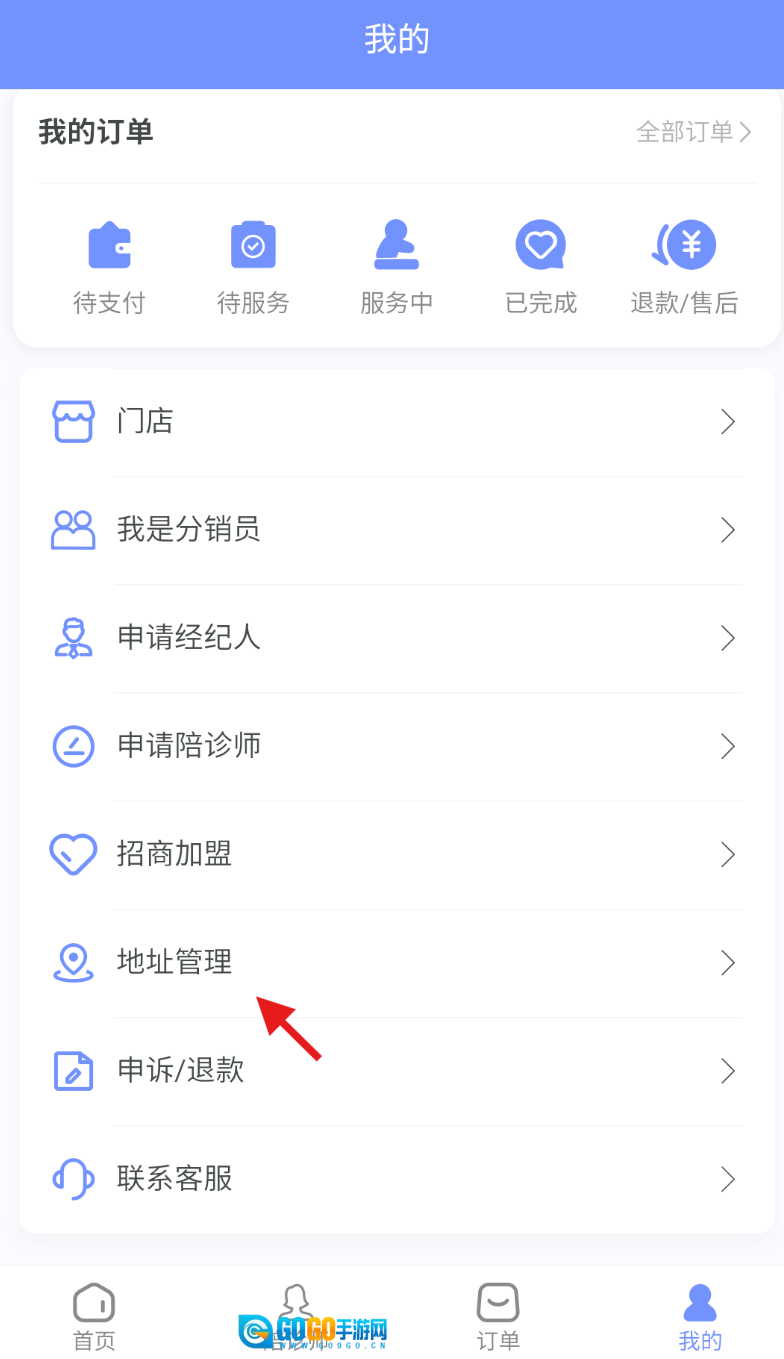Viewport: 784px width, 1359px height.
Task: Open 申诉/退款 appeals and refunds
Action: tap(396, 1071)
